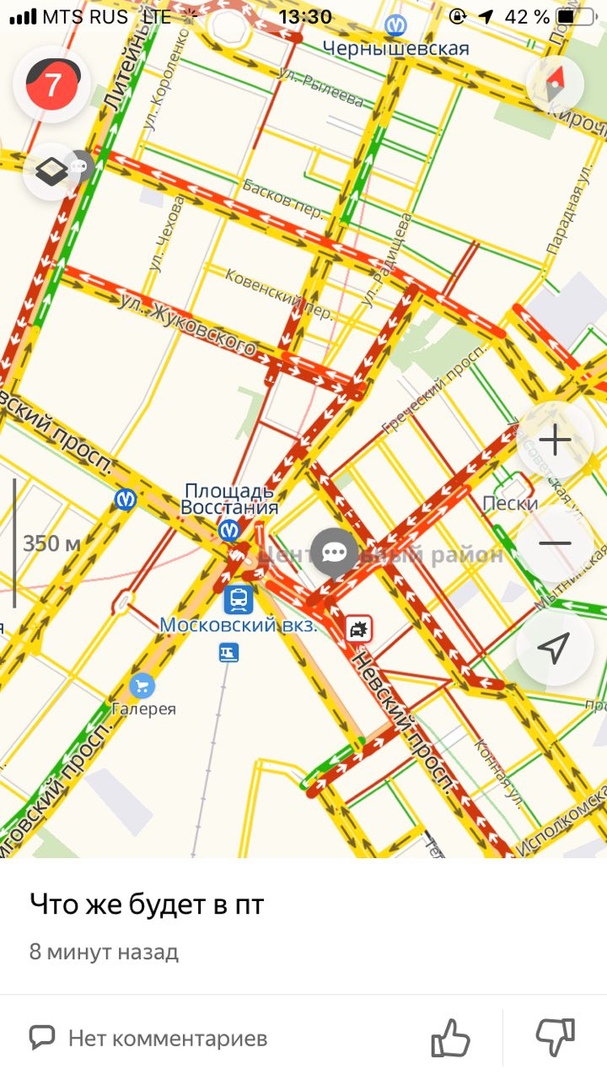The width and height of the screenshot is (607, 1080).
Task: Zoom out on the map
Action: click(554, 544)
